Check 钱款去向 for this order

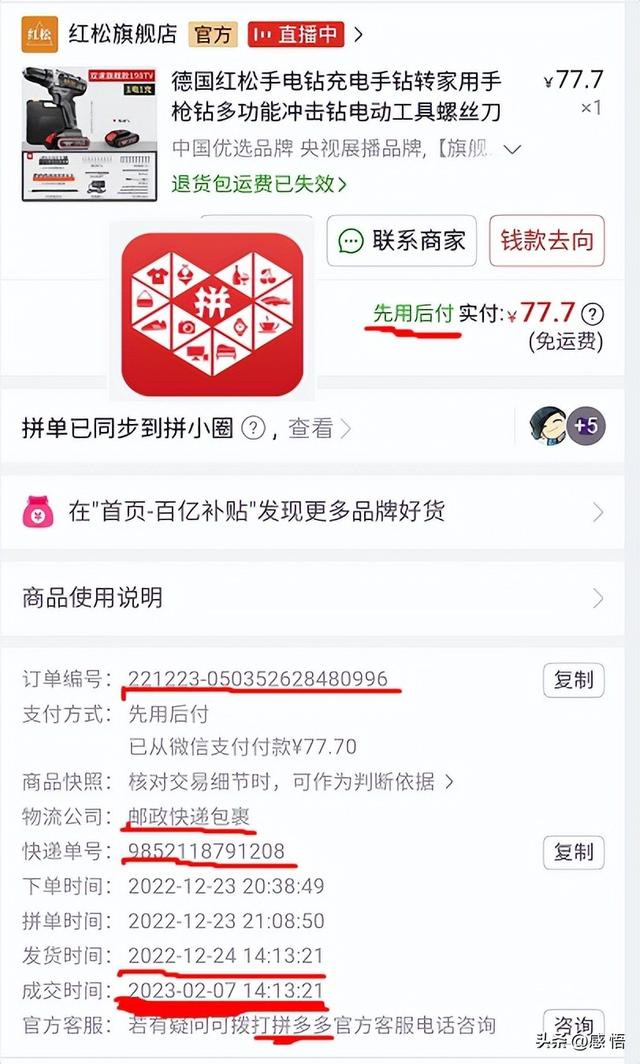point(546,241)
